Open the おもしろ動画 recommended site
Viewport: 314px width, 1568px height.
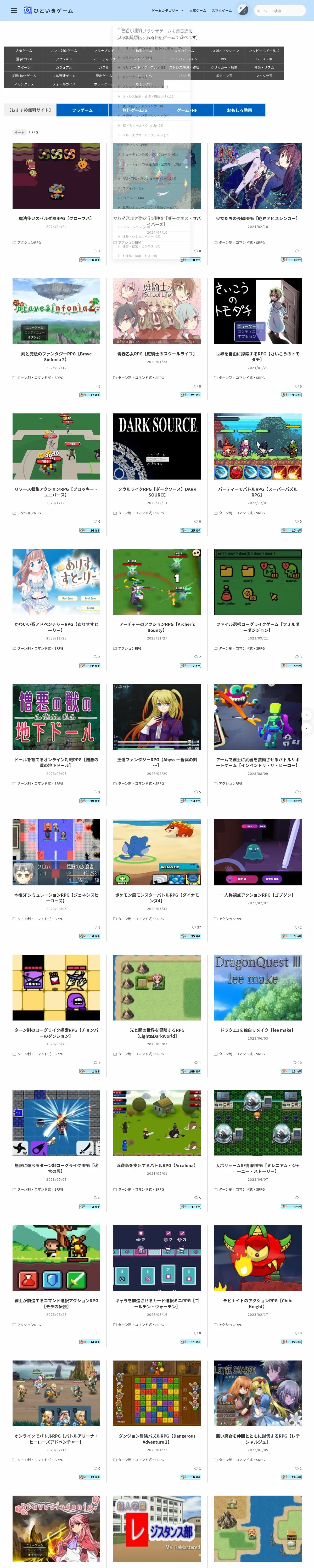239,110
